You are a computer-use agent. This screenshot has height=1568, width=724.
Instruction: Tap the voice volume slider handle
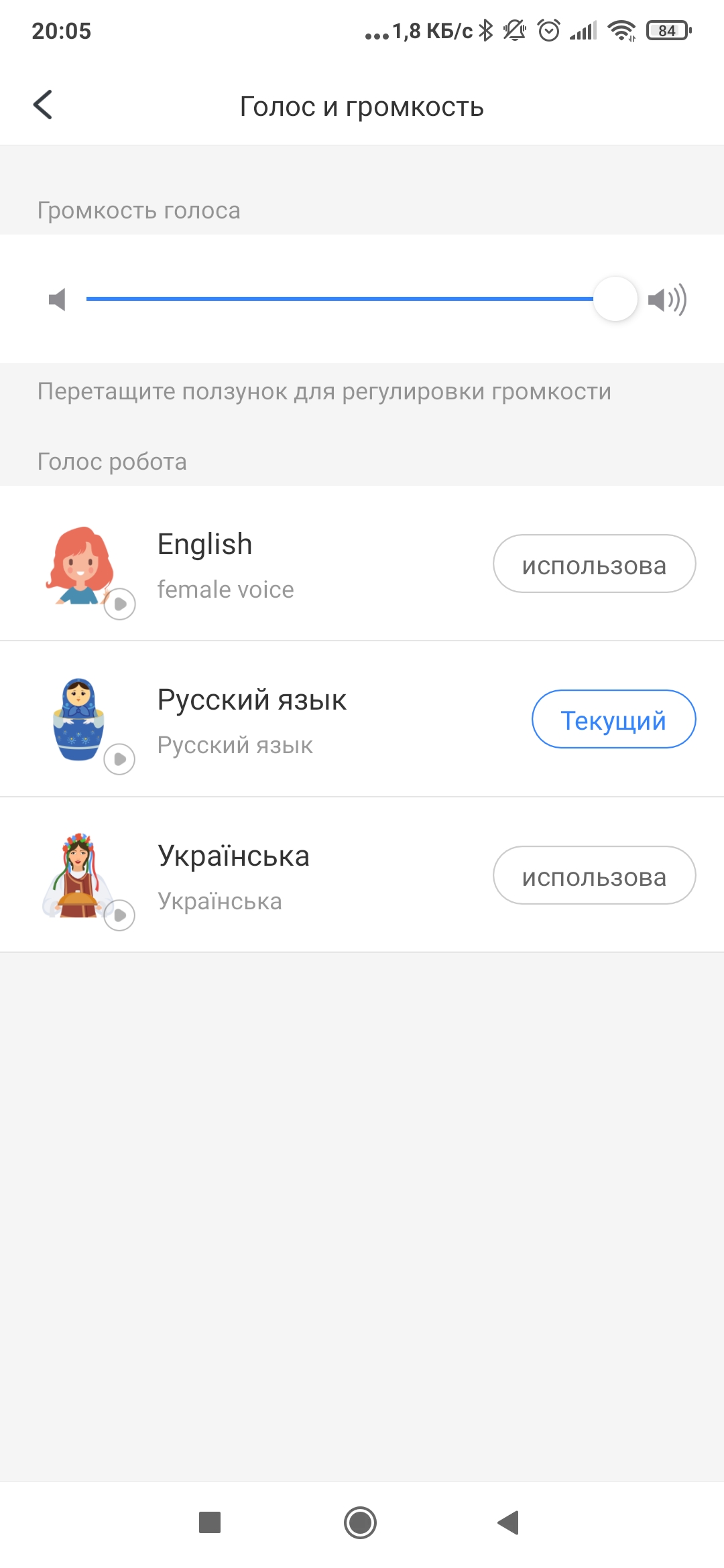(x=615, y=299)
